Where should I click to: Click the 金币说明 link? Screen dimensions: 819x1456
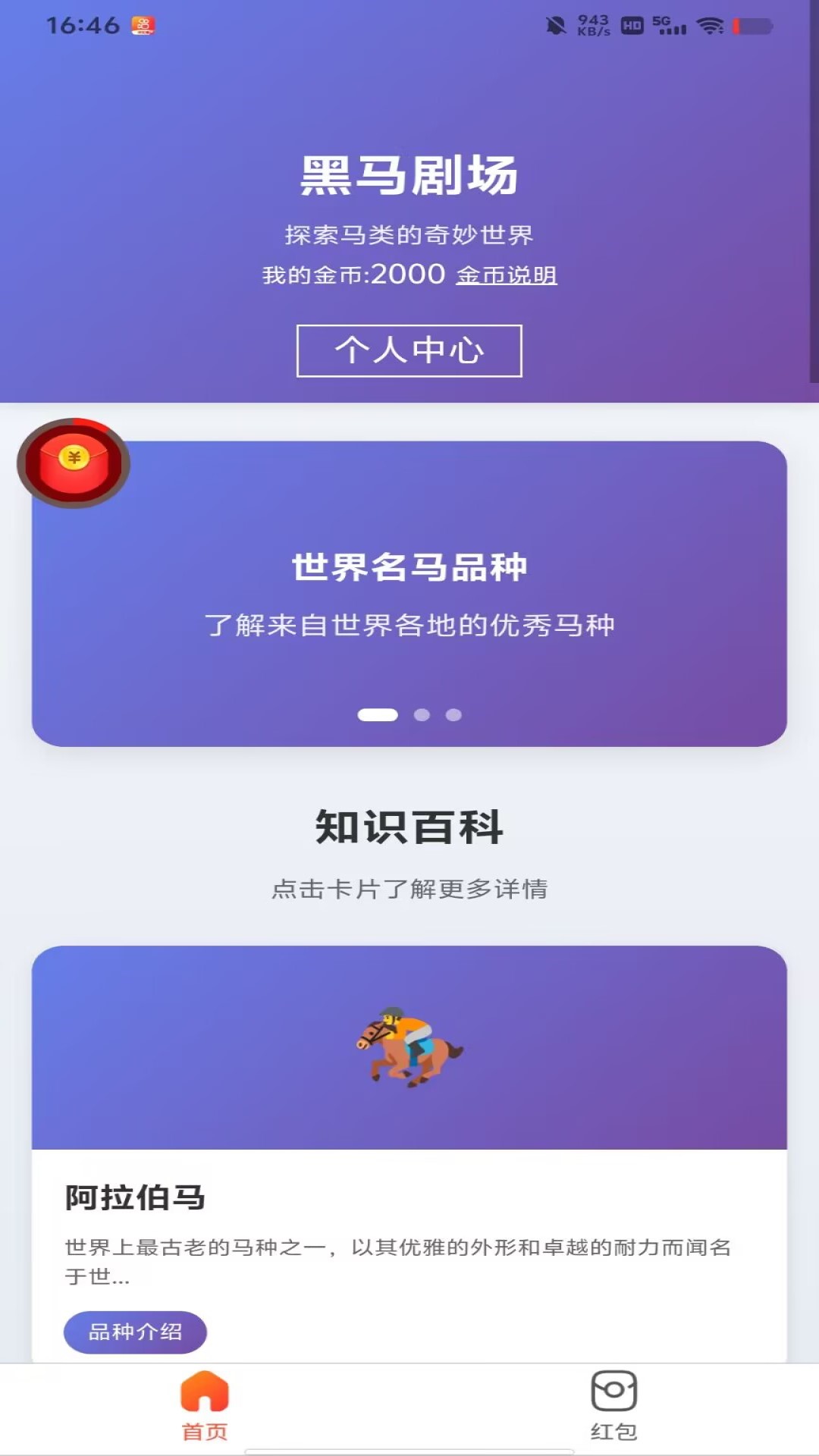click(506, 277)
